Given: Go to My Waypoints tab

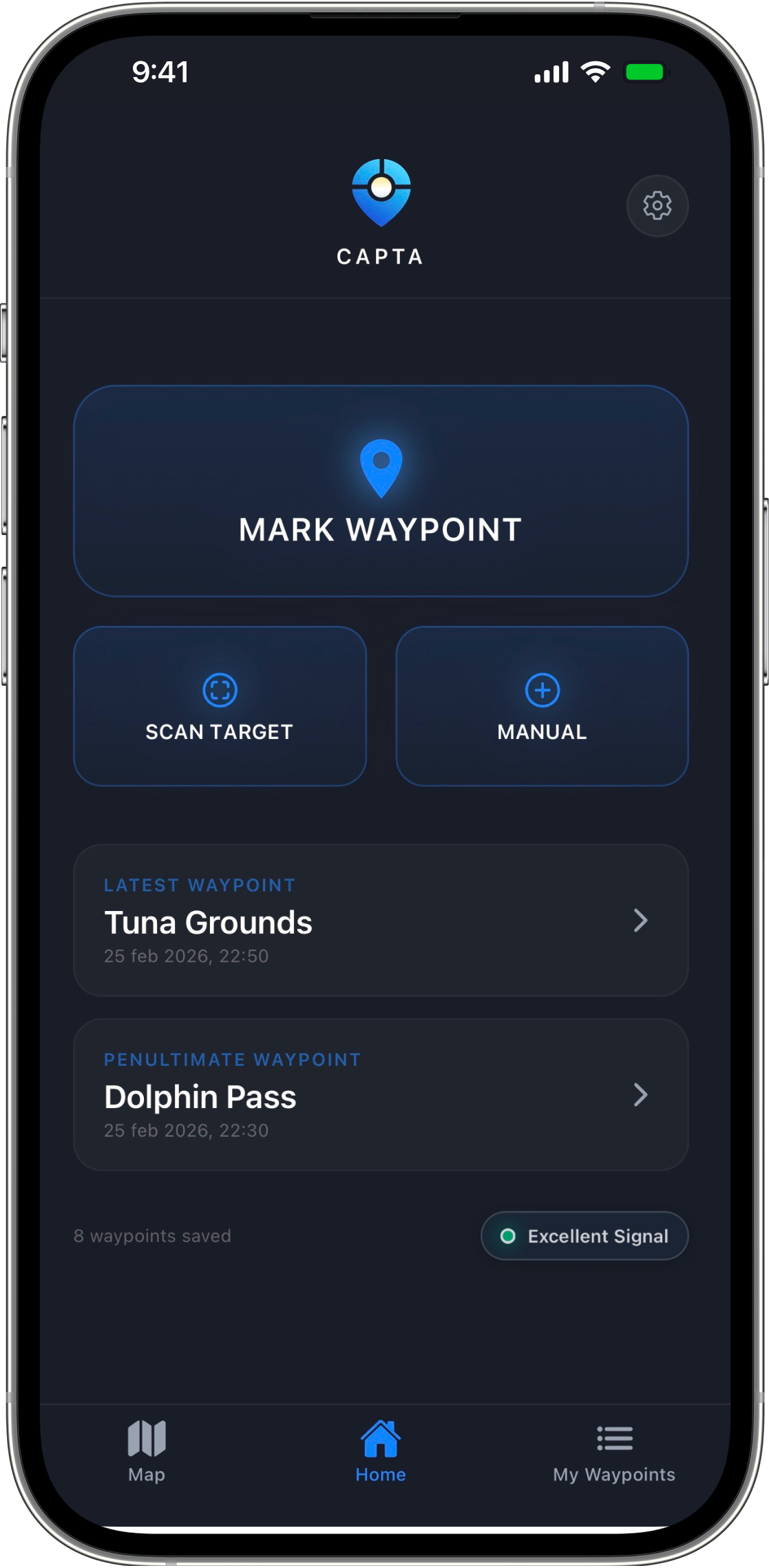Looking at the screenshot, I should click(613, 1450).
